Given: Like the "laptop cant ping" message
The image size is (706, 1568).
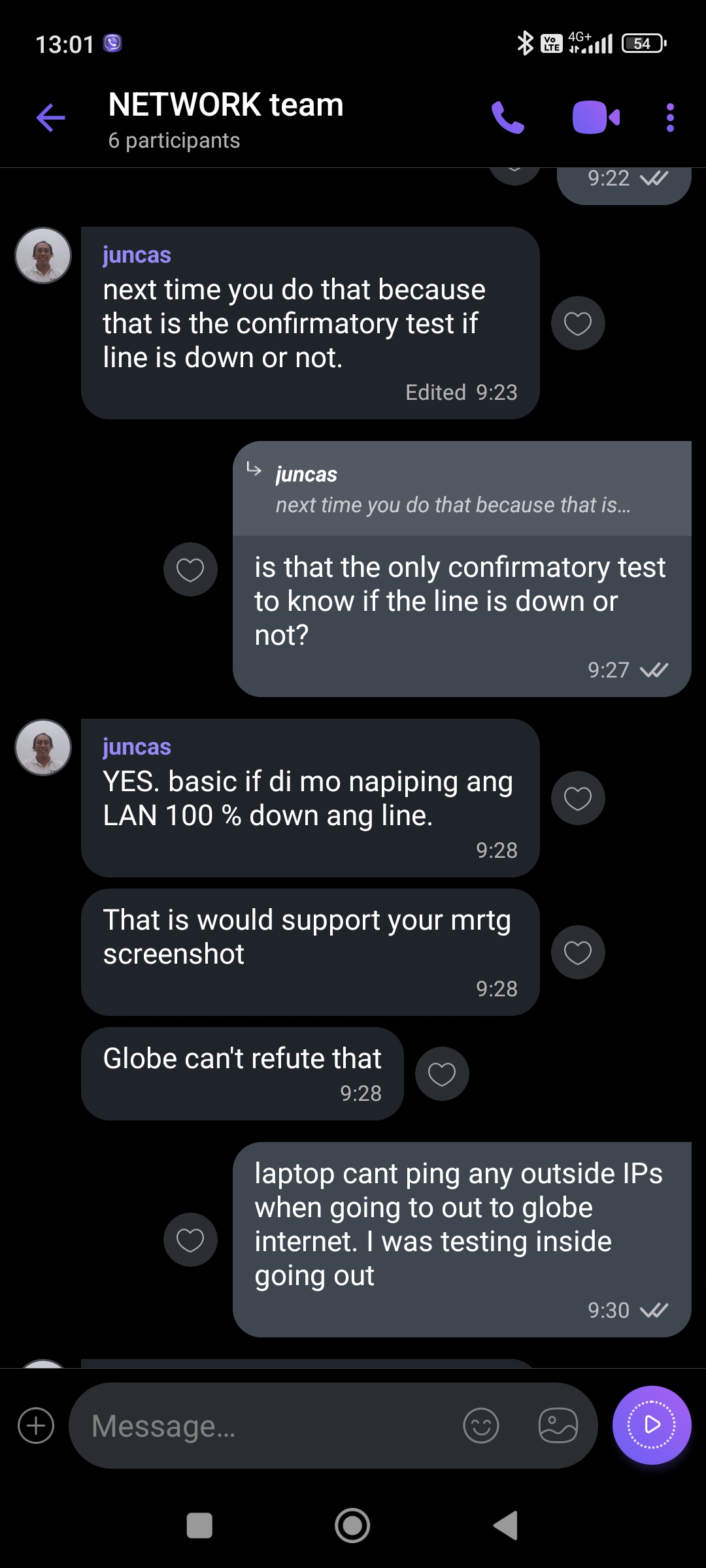Looking at the screenshot, I should (190, 1240).
